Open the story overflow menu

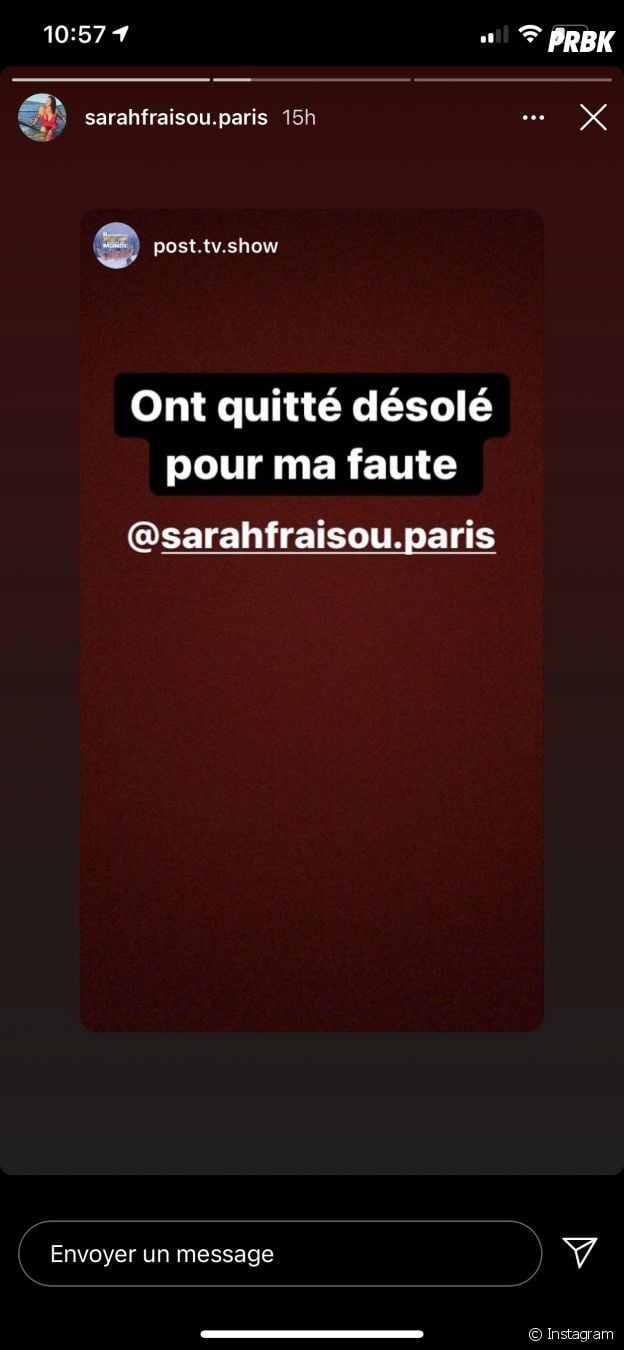pos(534,118)
